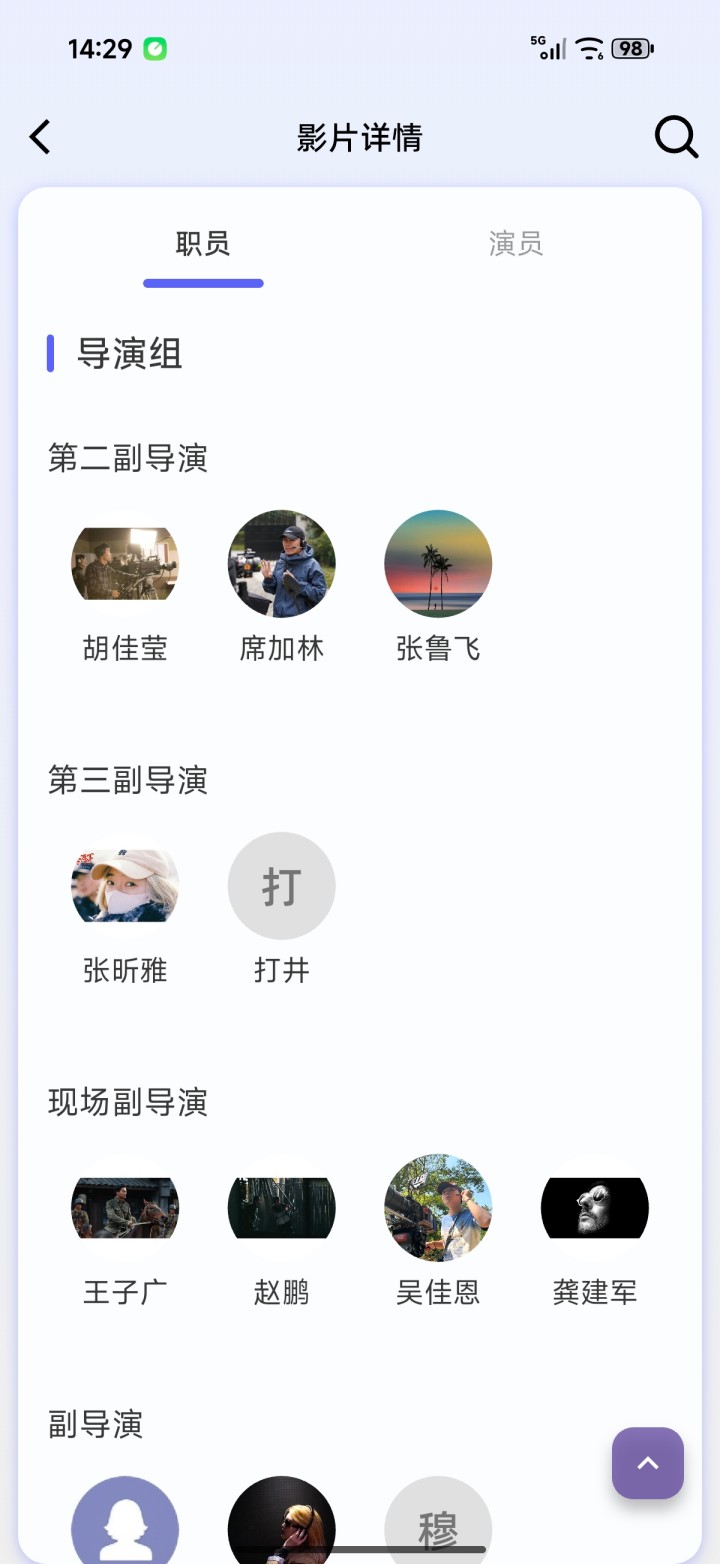The image size is (720, 1564).
Task: Tap the battery indicator in the status bar
Action: (629, 48)
